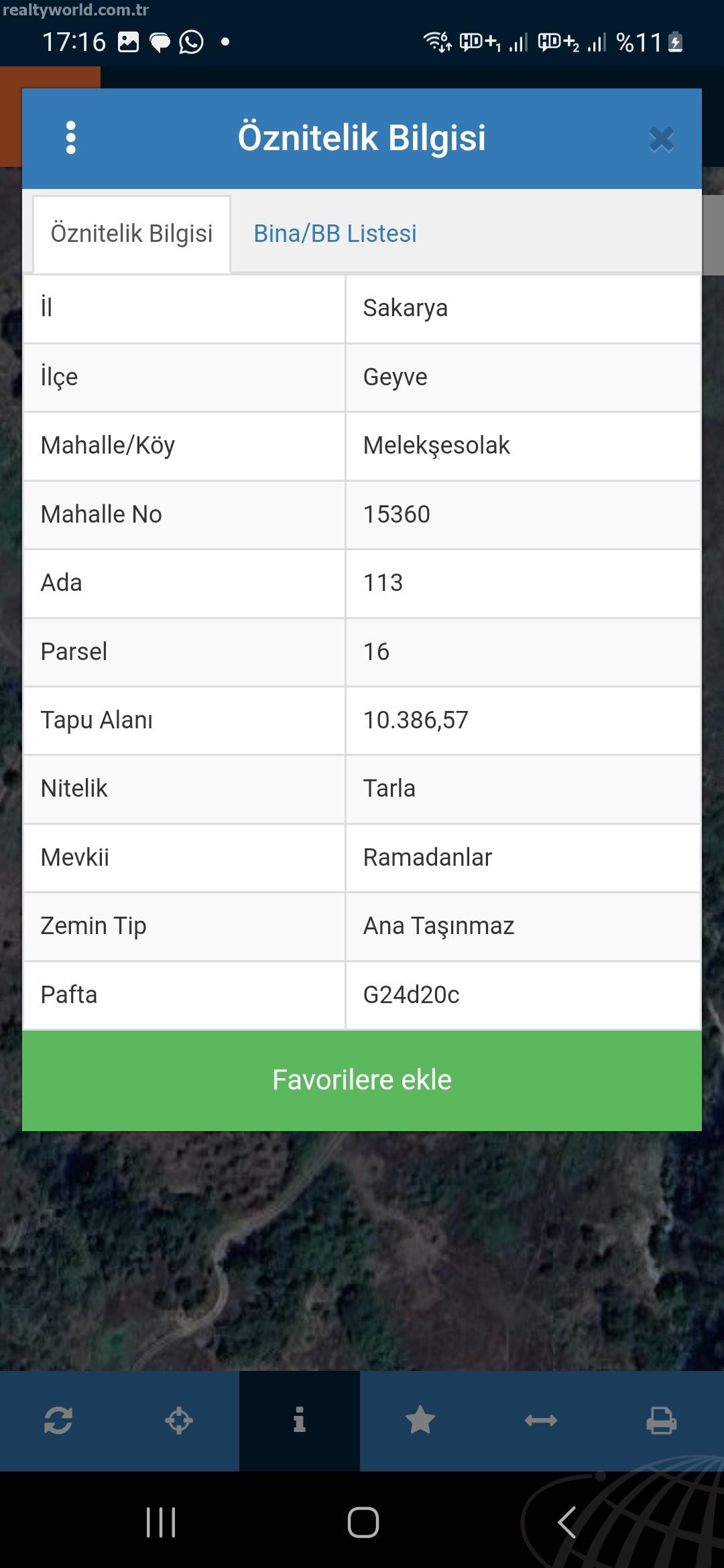
Task: Open favorites star in bottom toolbar
Action: click(x=420, y=1420)
